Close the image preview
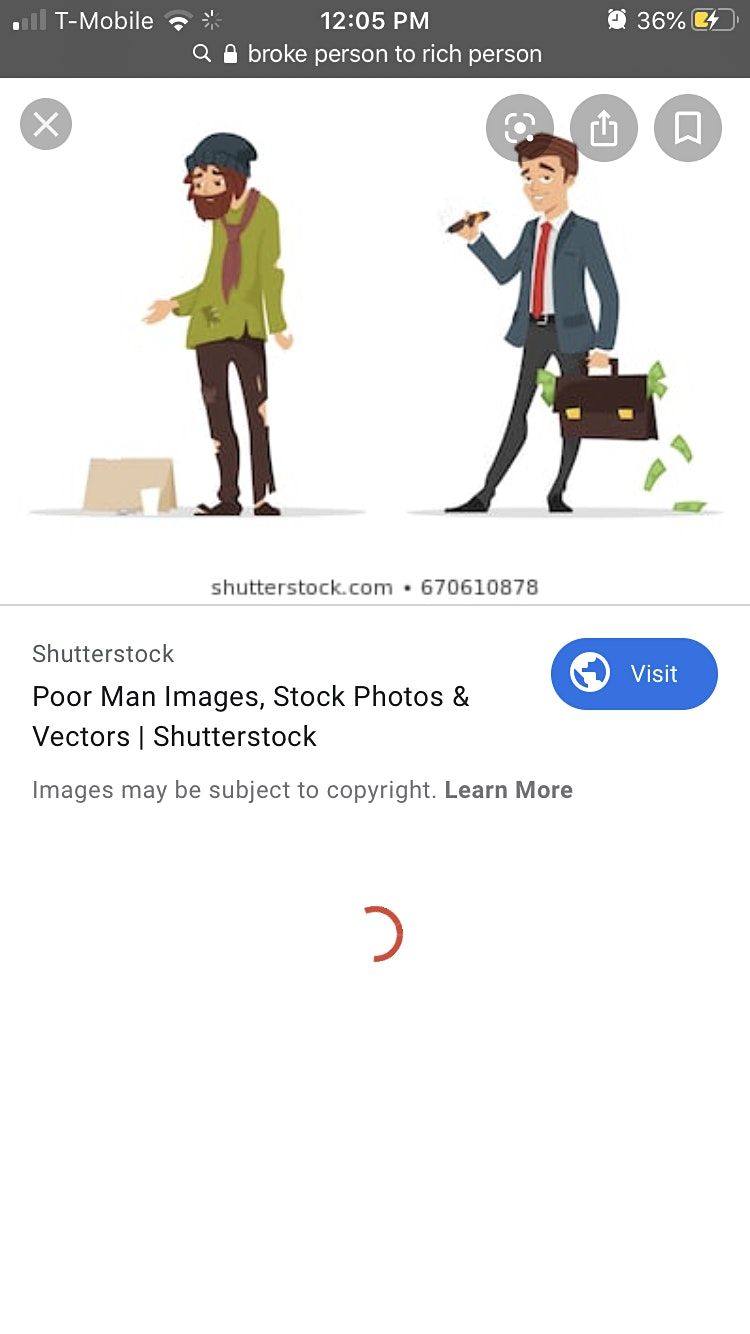750x1334 pixels. (46, 125)
